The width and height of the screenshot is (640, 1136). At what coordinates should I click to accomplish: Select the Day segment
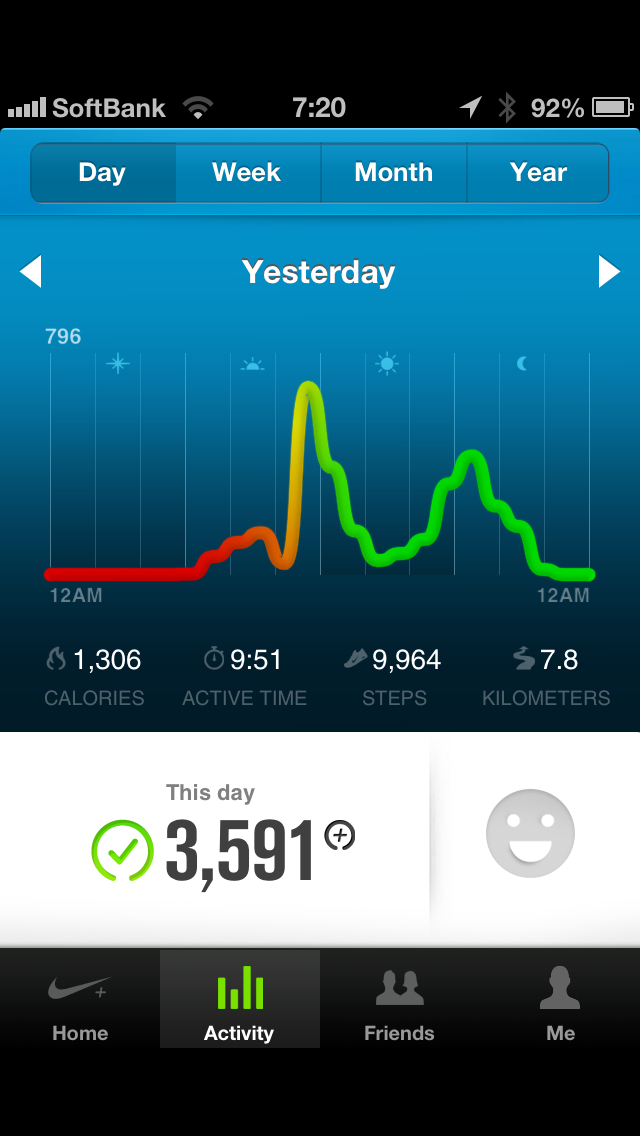coord(102,173)
